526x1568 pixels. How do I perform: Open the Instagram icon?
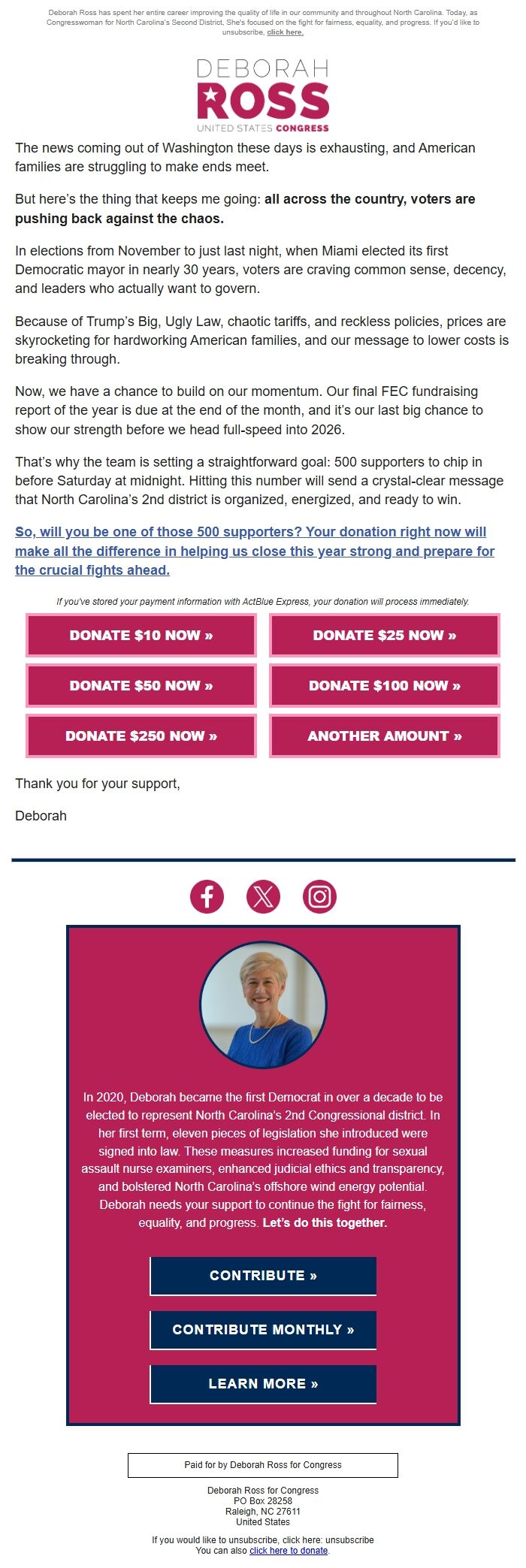pyautogui.click(x=319, y=896)
